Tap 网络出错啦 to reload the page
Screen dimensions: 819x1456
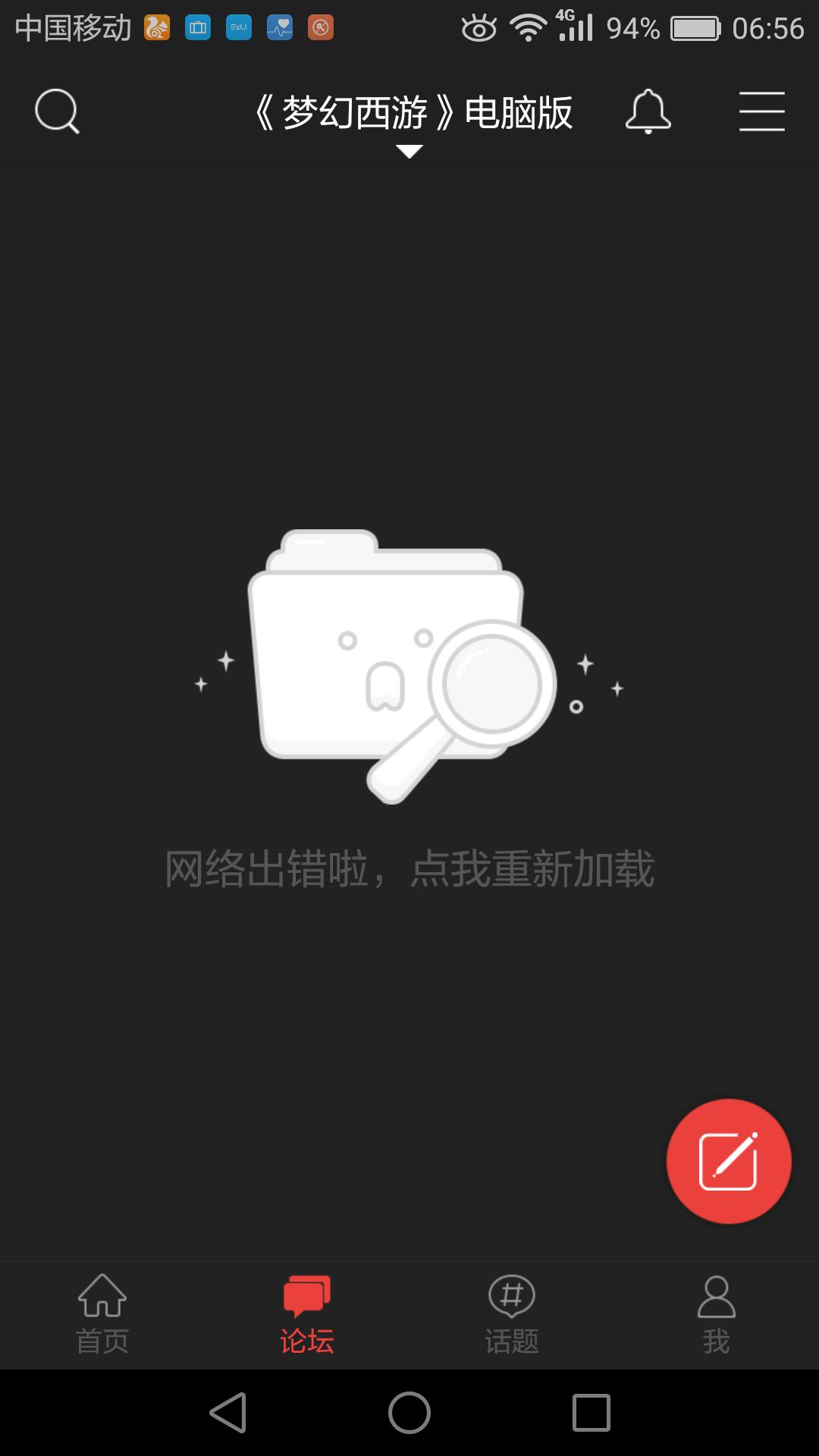tap(409, 868)
